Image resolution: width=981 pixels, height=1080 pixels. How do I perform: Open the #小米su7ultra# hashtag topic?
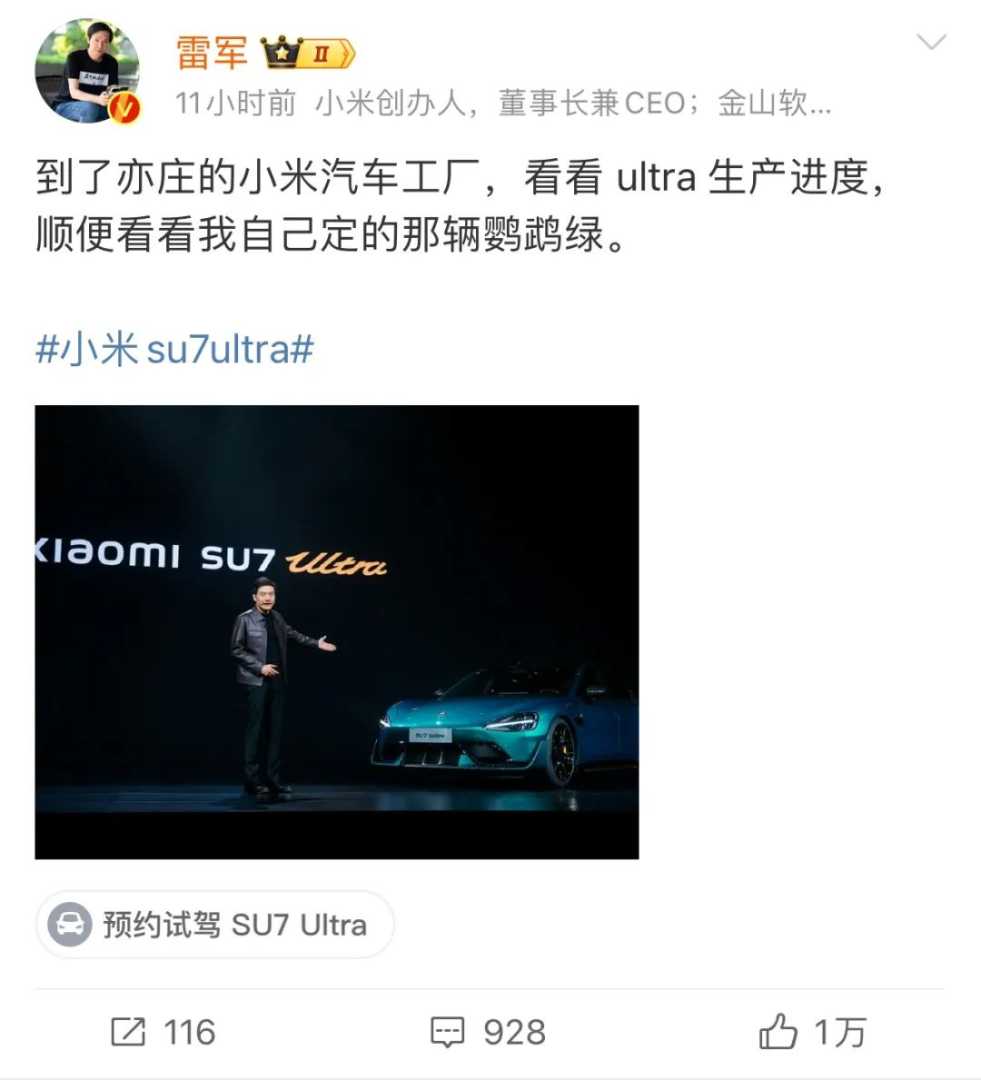tap(175, 350)
